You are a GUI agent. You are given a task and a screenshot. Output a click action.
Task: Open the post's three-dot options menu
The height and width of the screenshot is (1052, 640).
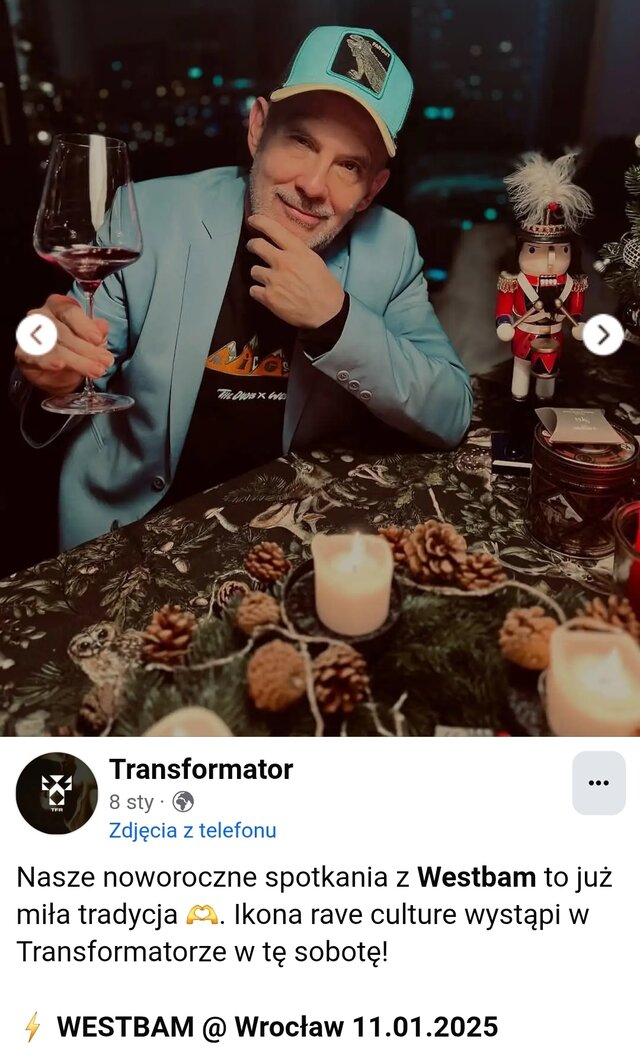[598, 783]
